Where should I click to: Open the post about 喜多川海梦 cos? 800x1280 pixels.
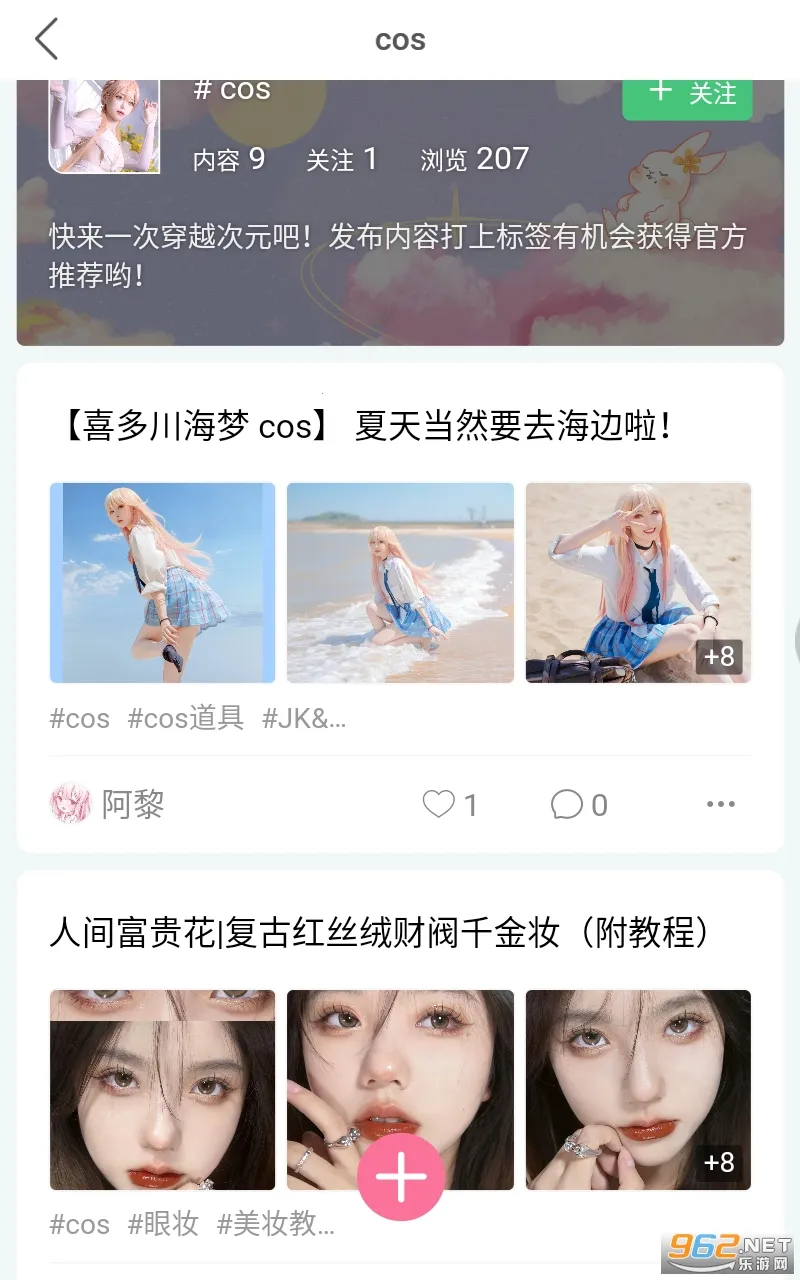pos(364,427)
